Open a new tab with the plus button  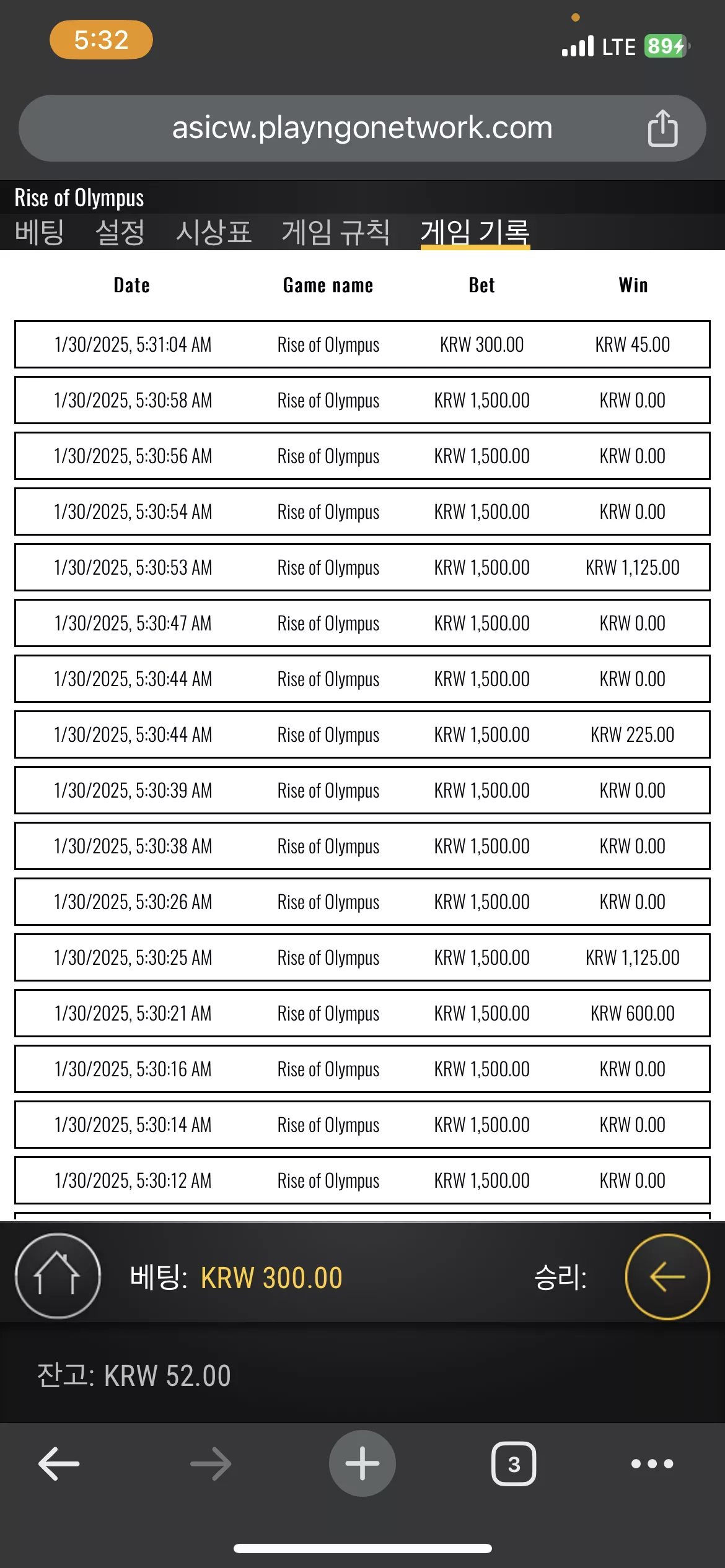(362, 1463)
